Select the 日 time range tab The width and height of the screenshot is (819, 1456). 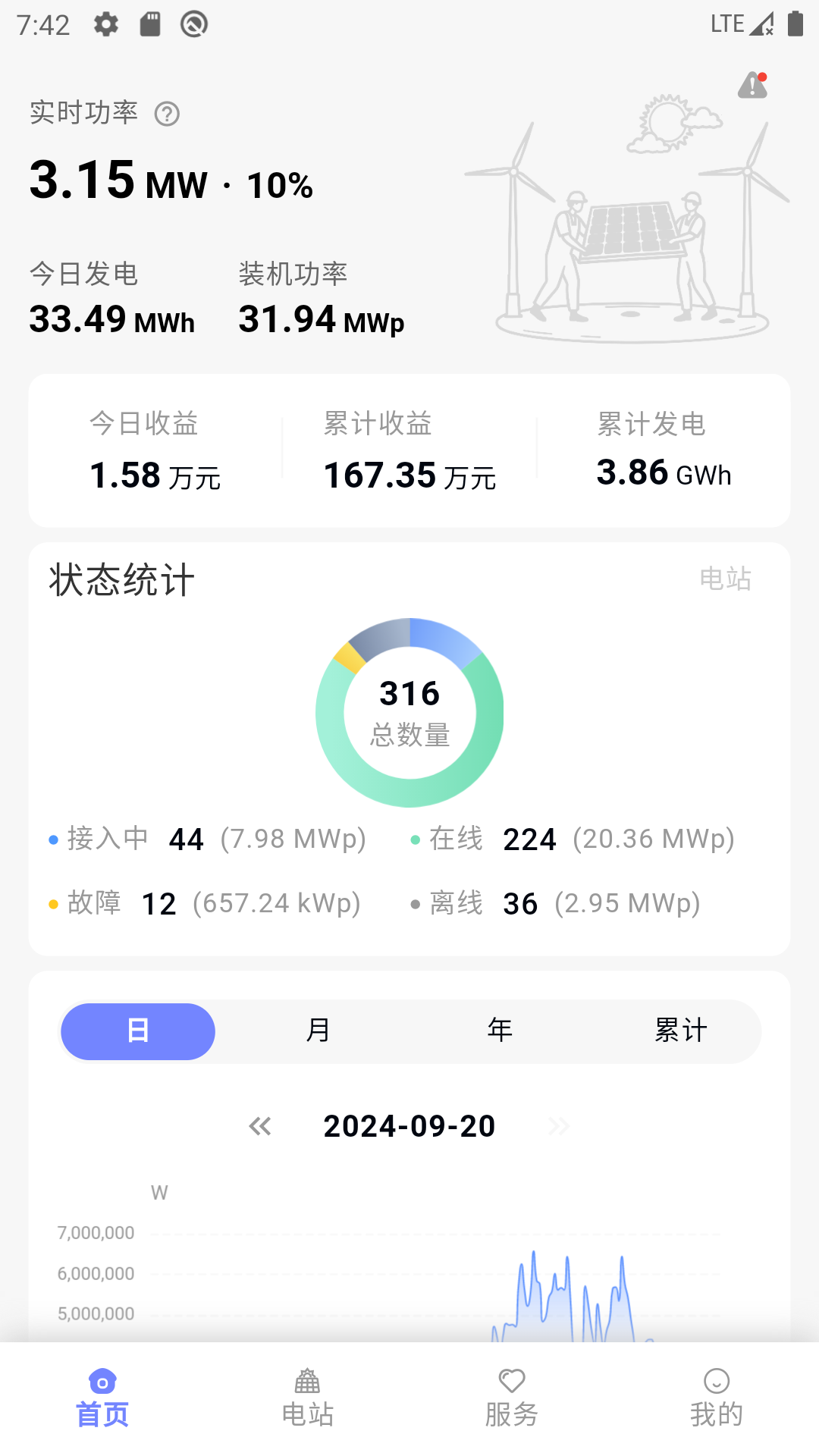click(x=138, y=1031)
